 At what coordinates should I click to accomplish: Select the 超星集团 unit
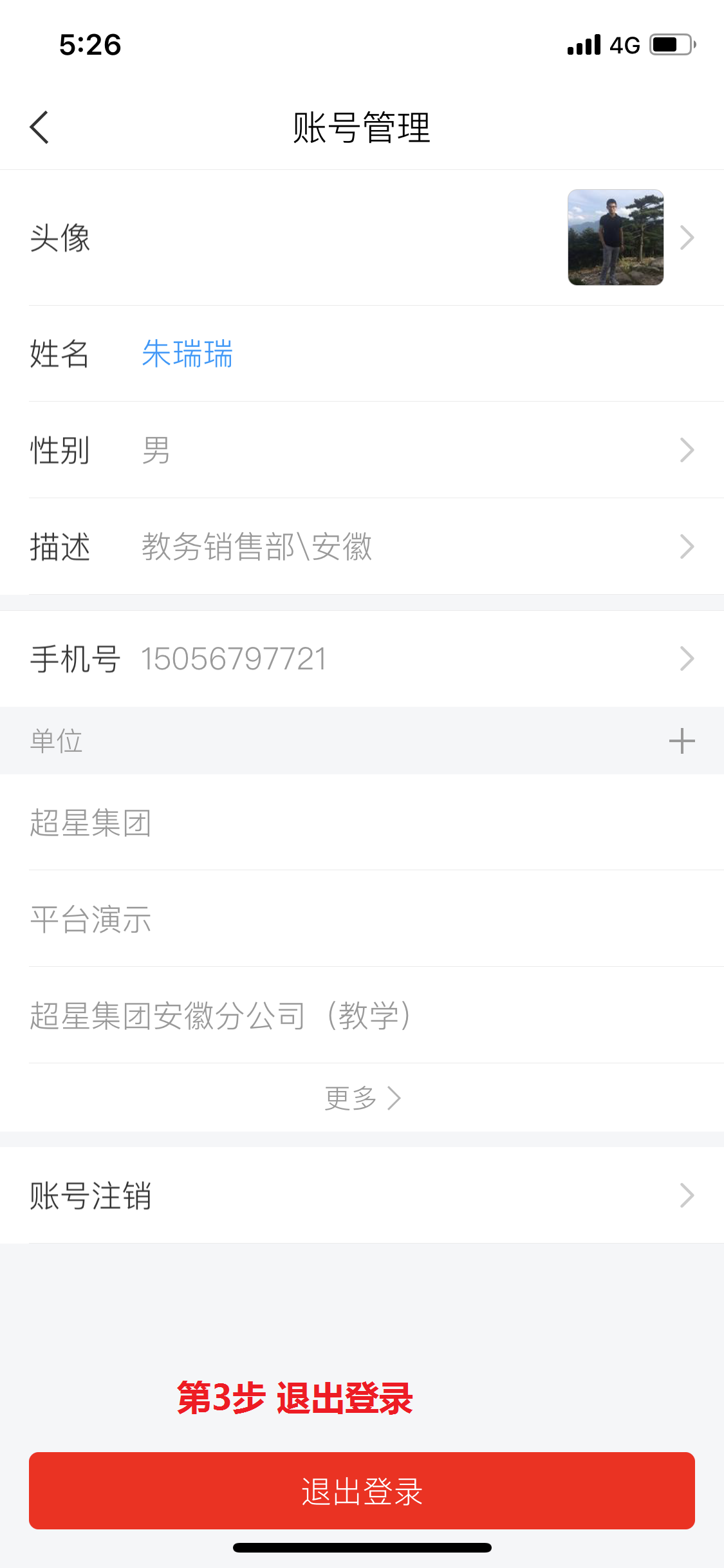click(x=91, y=823)
